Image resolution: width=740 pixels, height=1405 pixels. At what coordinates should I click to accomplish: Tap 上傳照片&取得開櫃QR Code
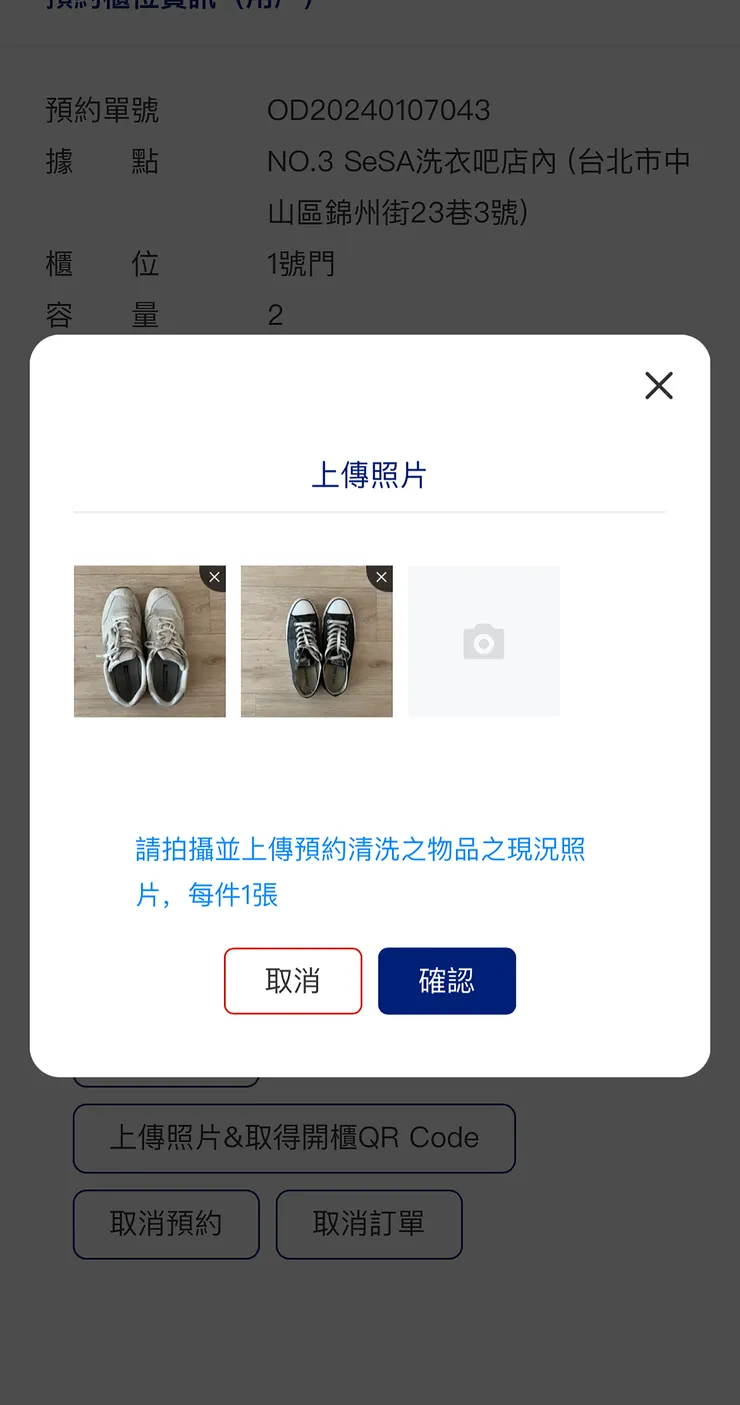click(x=294, y=1138)
